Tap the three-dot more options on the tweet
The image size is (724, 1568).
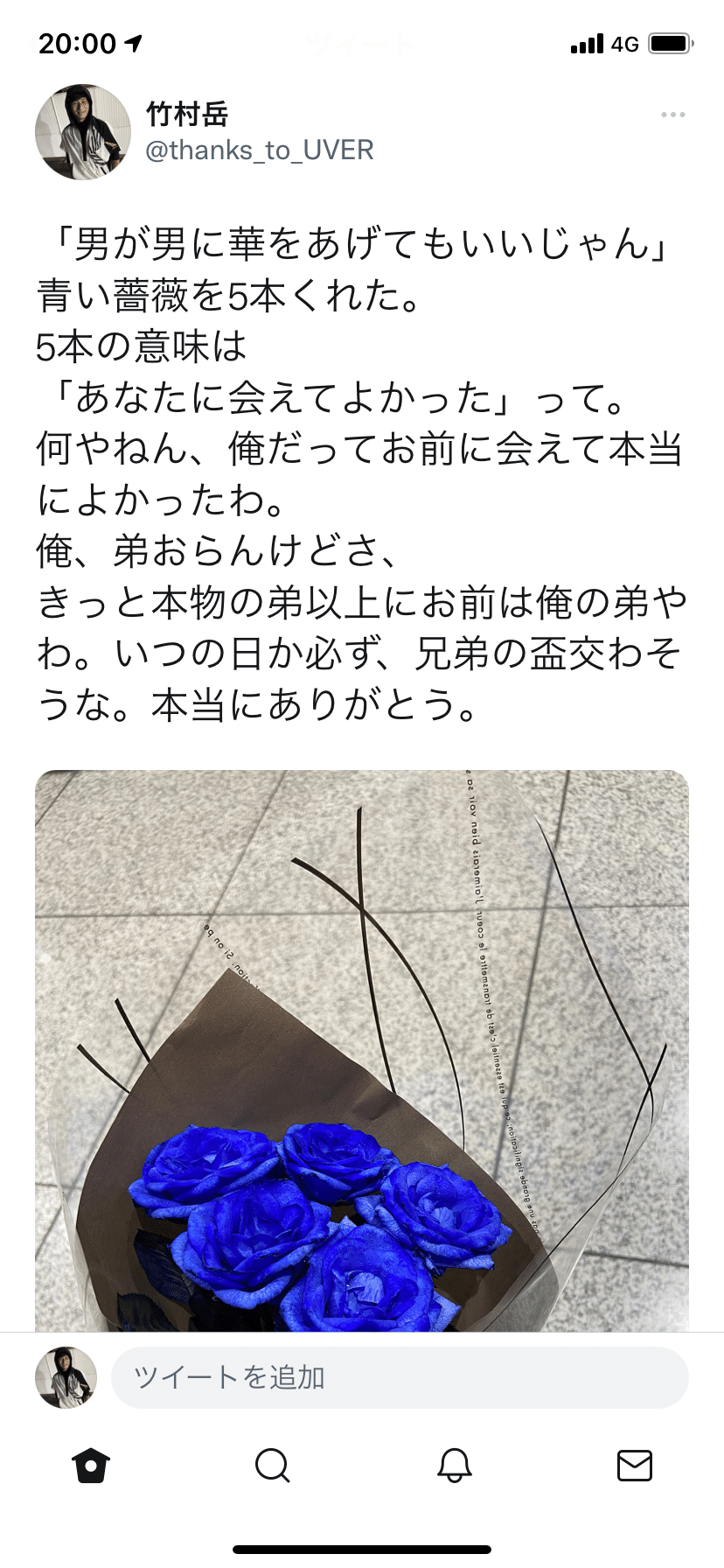click(x=672, y=114)
